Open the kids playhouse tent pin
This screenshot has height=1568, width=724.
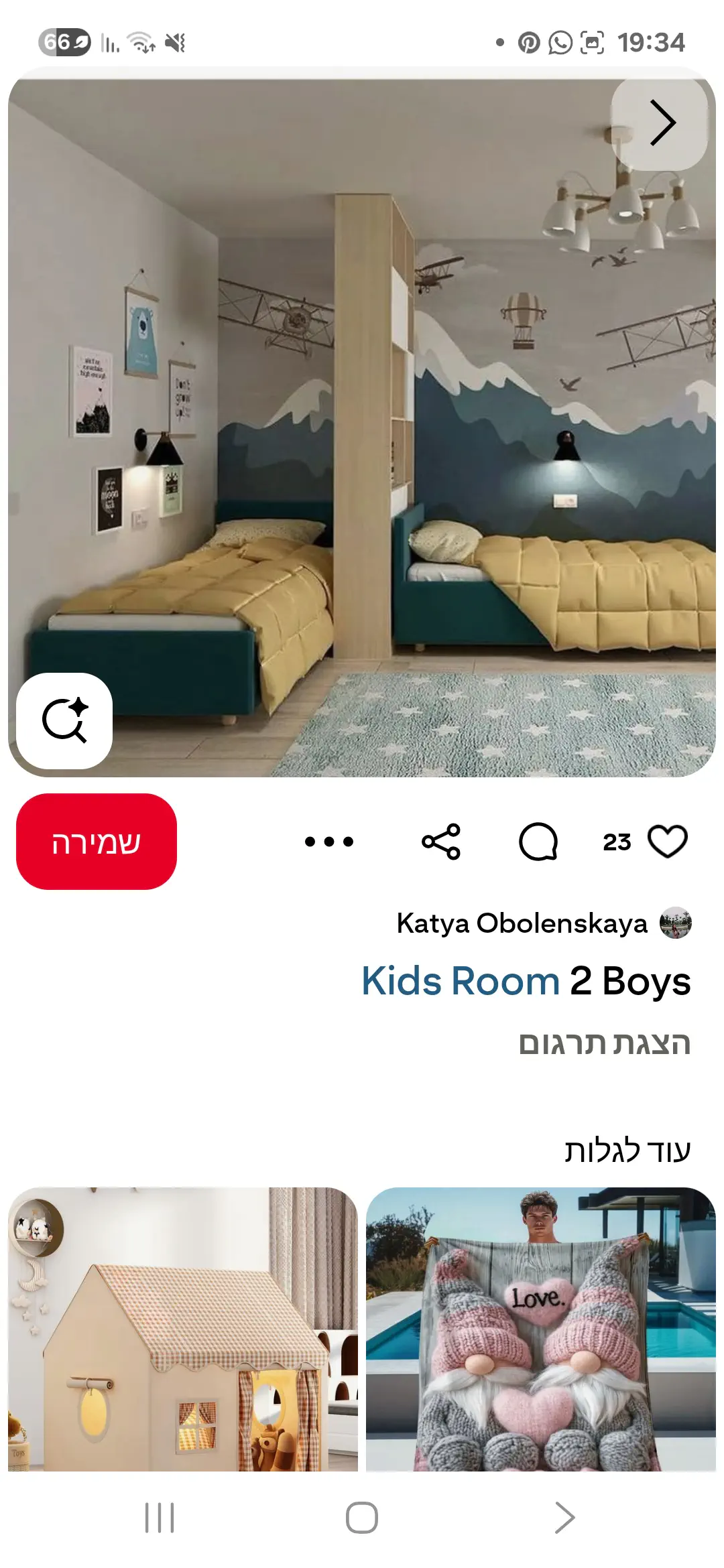[x=182, y=1329]
